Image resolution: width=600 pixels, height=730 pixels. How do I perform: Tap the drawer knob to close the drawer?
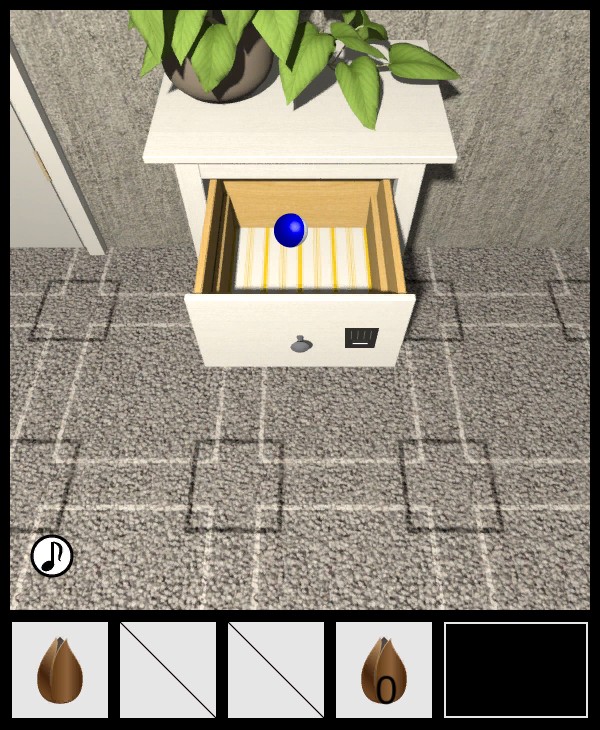[301, 344]
